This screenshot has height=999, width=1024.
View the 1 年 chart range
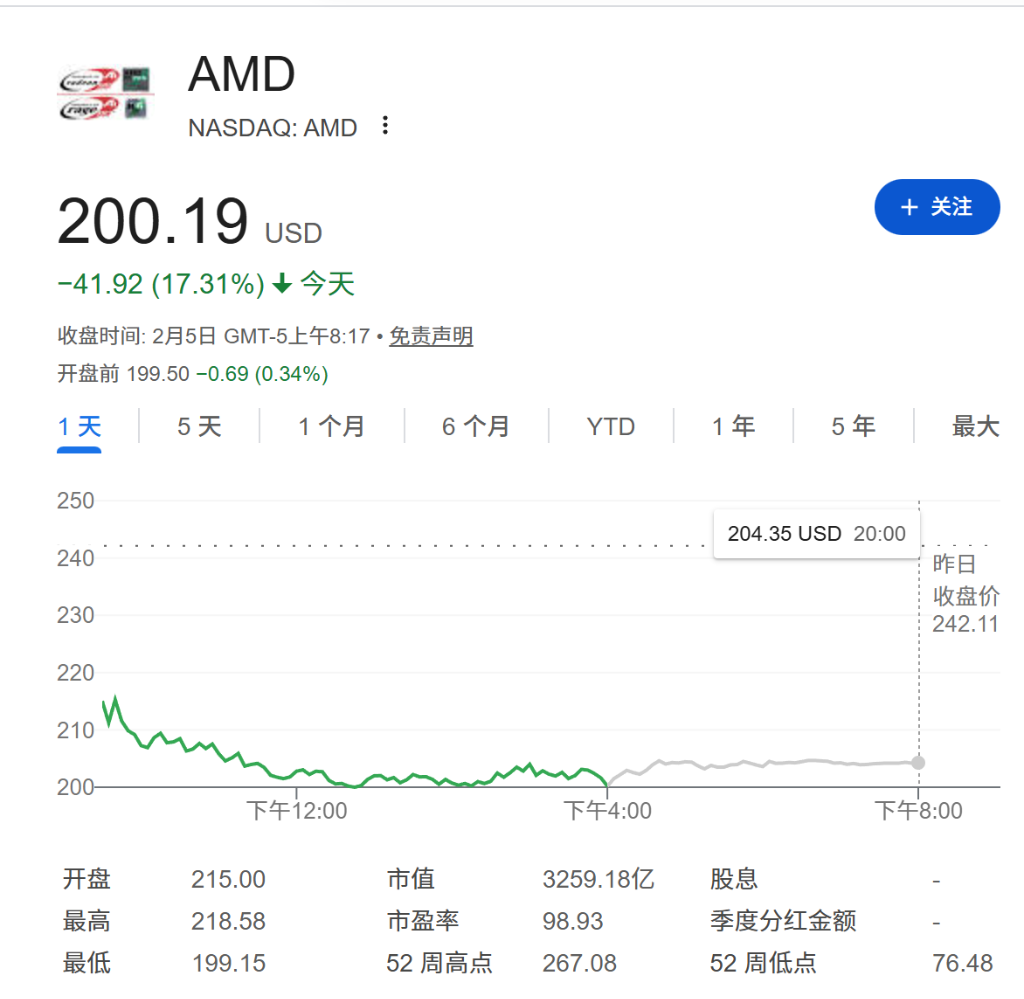pyautogui.click(x=733, y=427)
